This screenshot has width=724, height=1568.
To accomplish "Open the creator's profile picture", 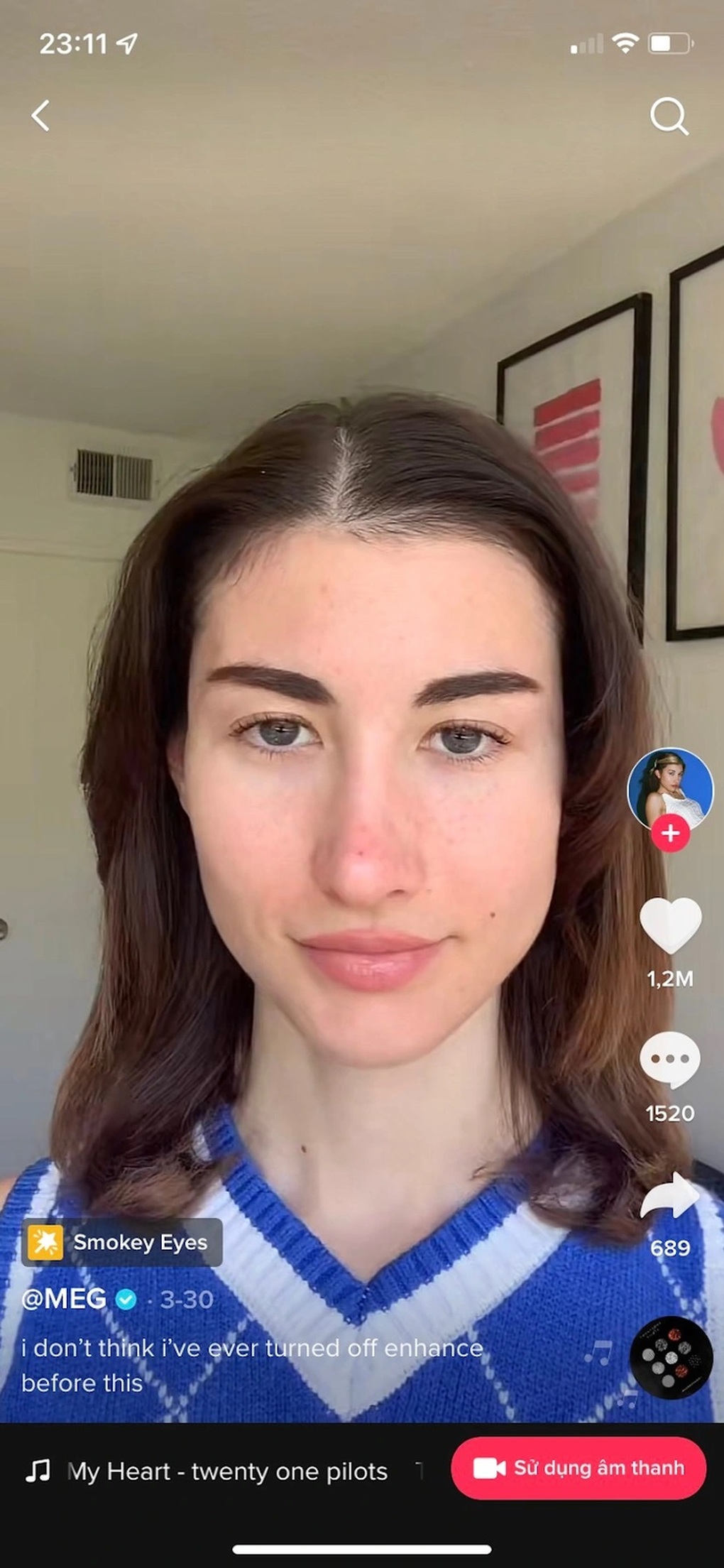I will pyautogui.click(x=669, y=788).
